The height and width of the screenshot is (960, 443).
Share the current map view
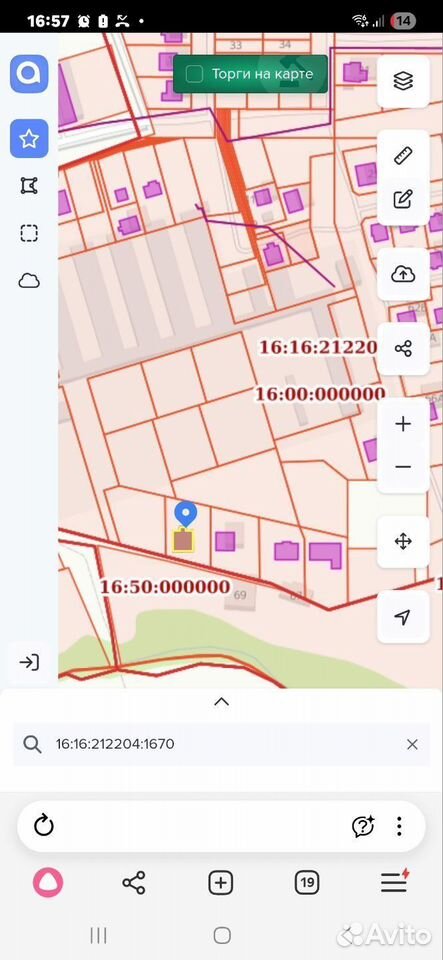pyautogui.click(x=403, y=349)
